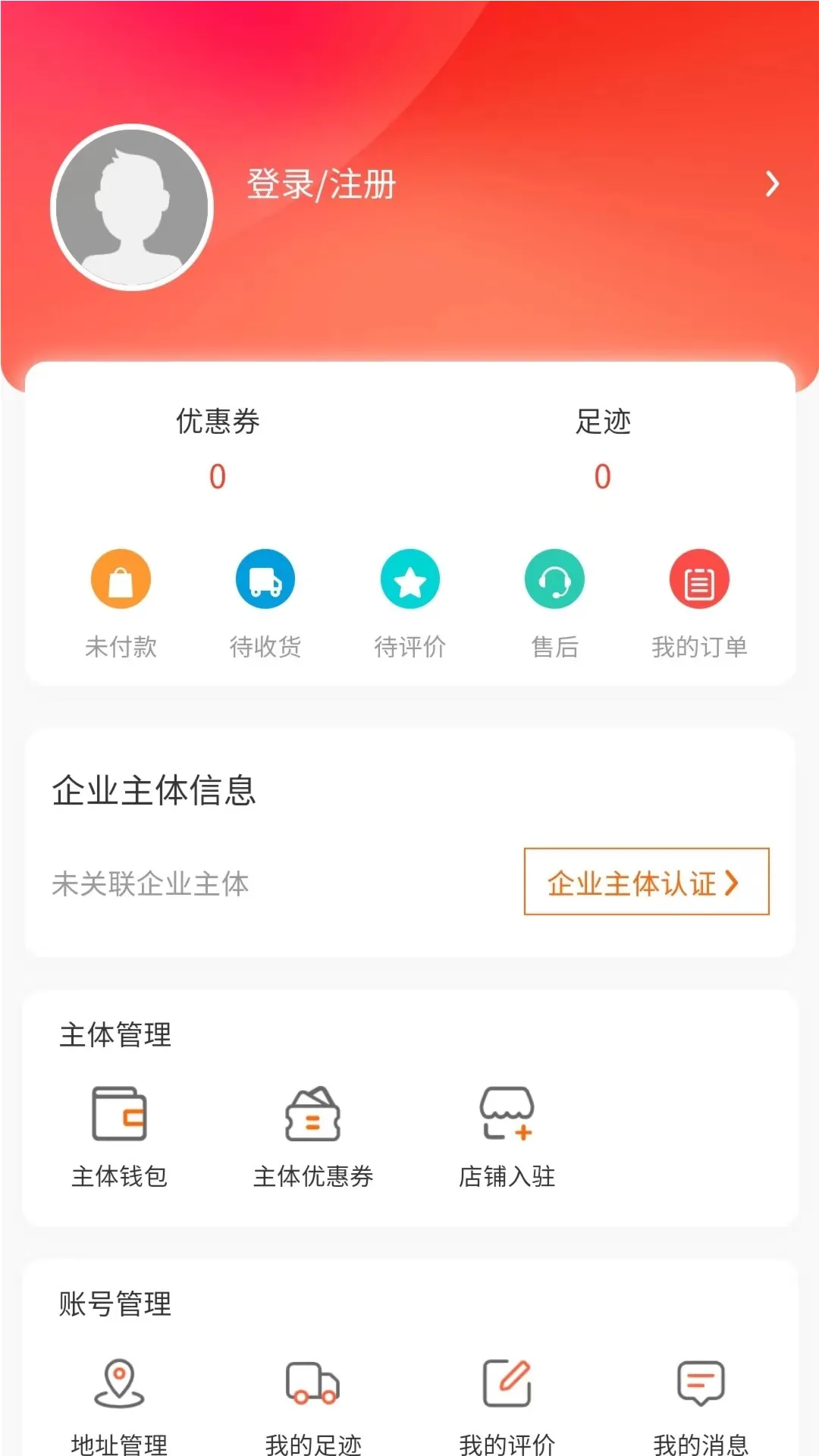Click the 售后 headset icon

pyautogui.click(x=556, y=579)
